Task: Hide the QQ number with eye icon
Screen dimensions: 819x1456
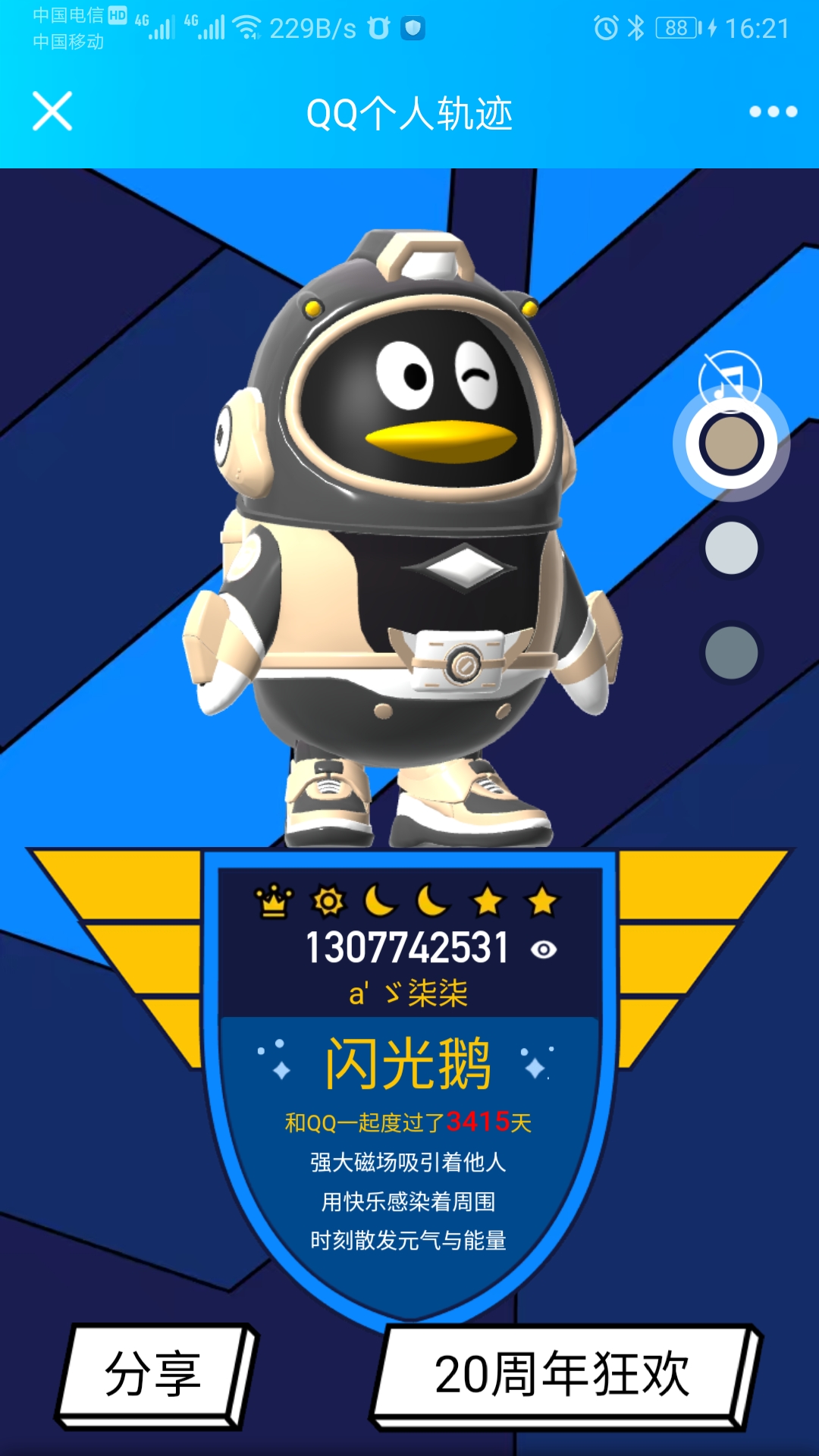Action: tap(544, 949)
